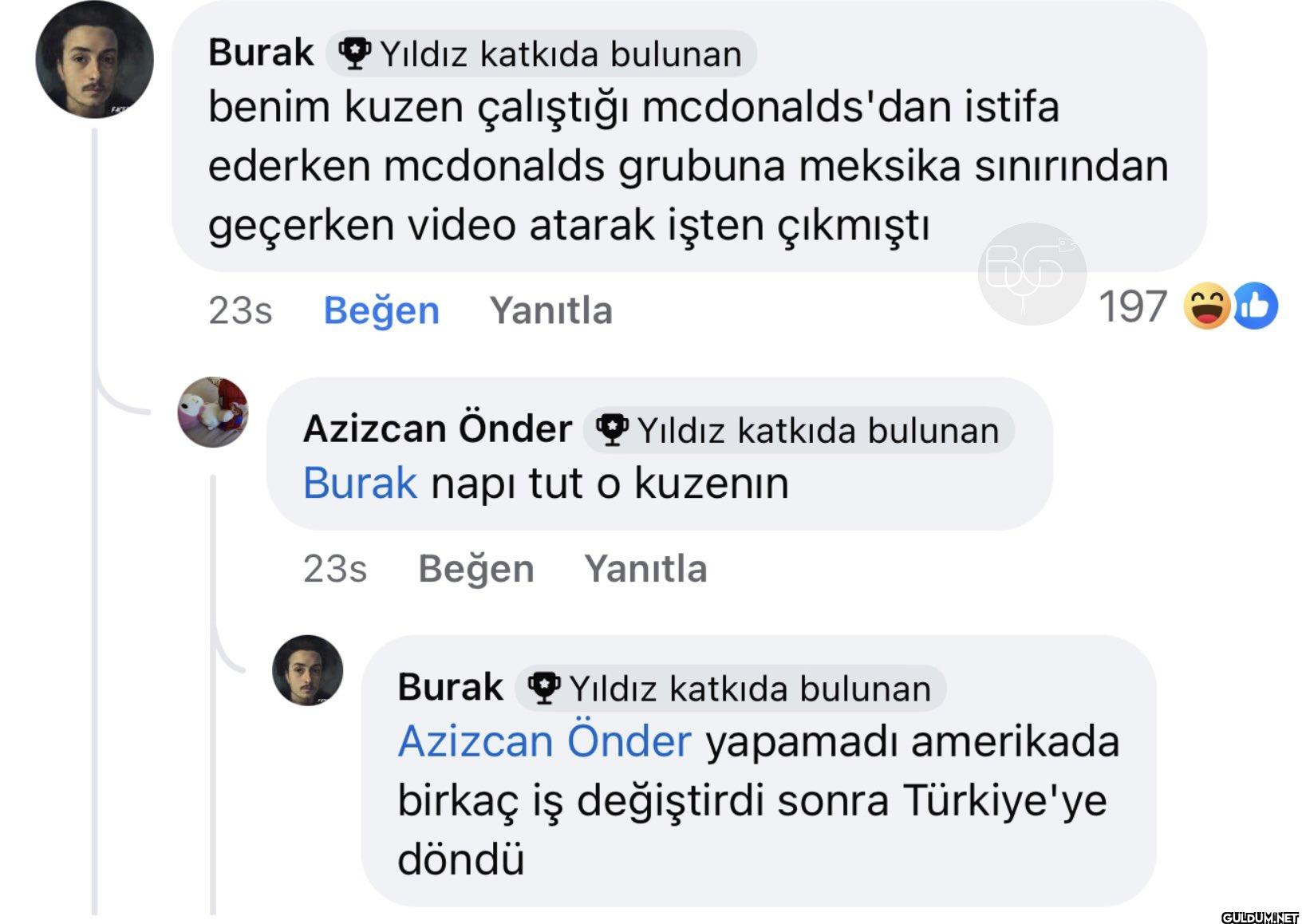Reply to Azizcan Önder's comment via Yanıtla
The image size is (1302, 924).
tap(645, 569)
